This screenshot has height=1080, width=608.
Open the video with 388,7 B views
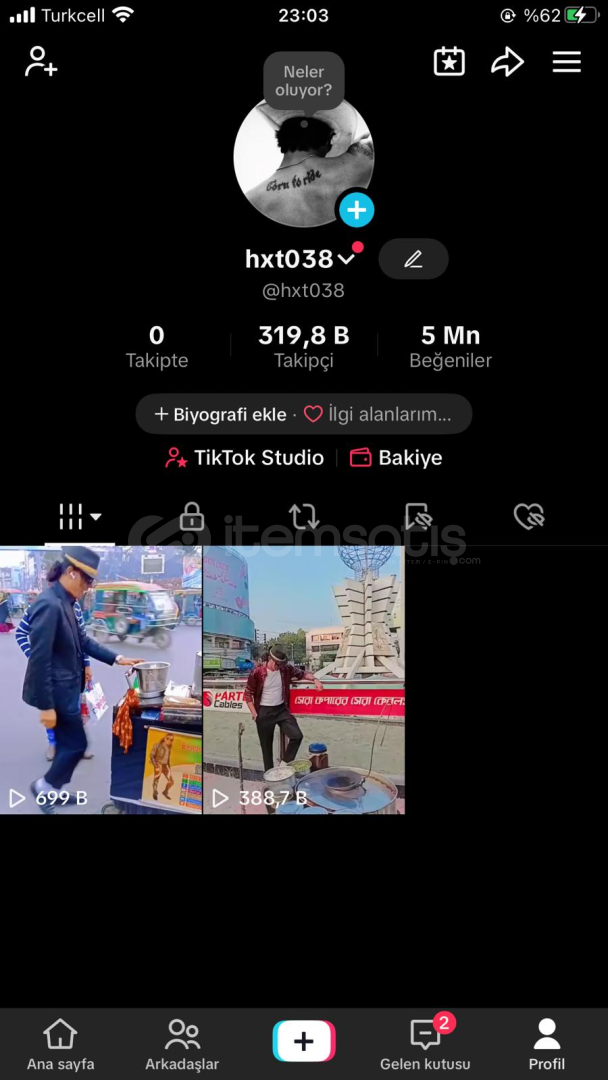(x=304, y=680)
